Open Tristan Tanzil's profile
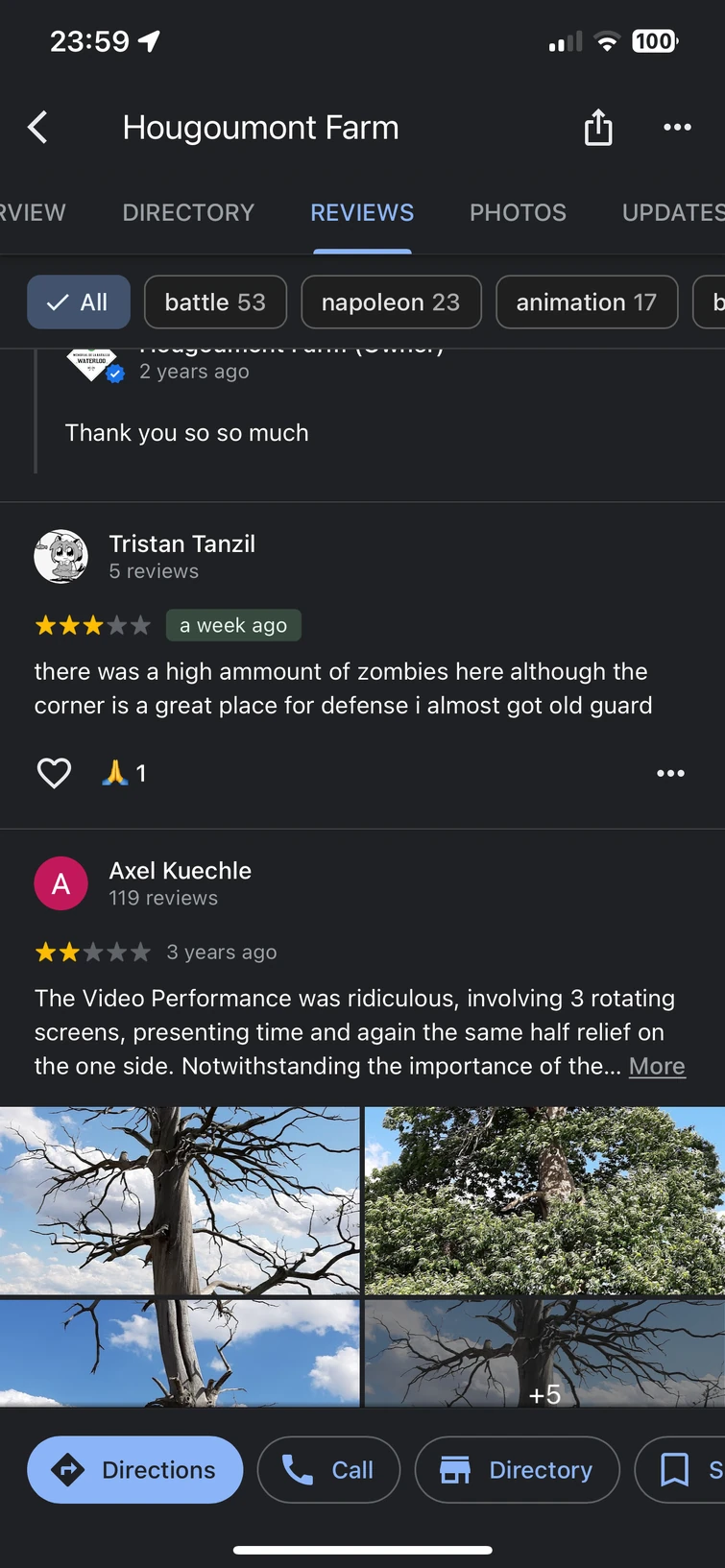 pos(181,543)
